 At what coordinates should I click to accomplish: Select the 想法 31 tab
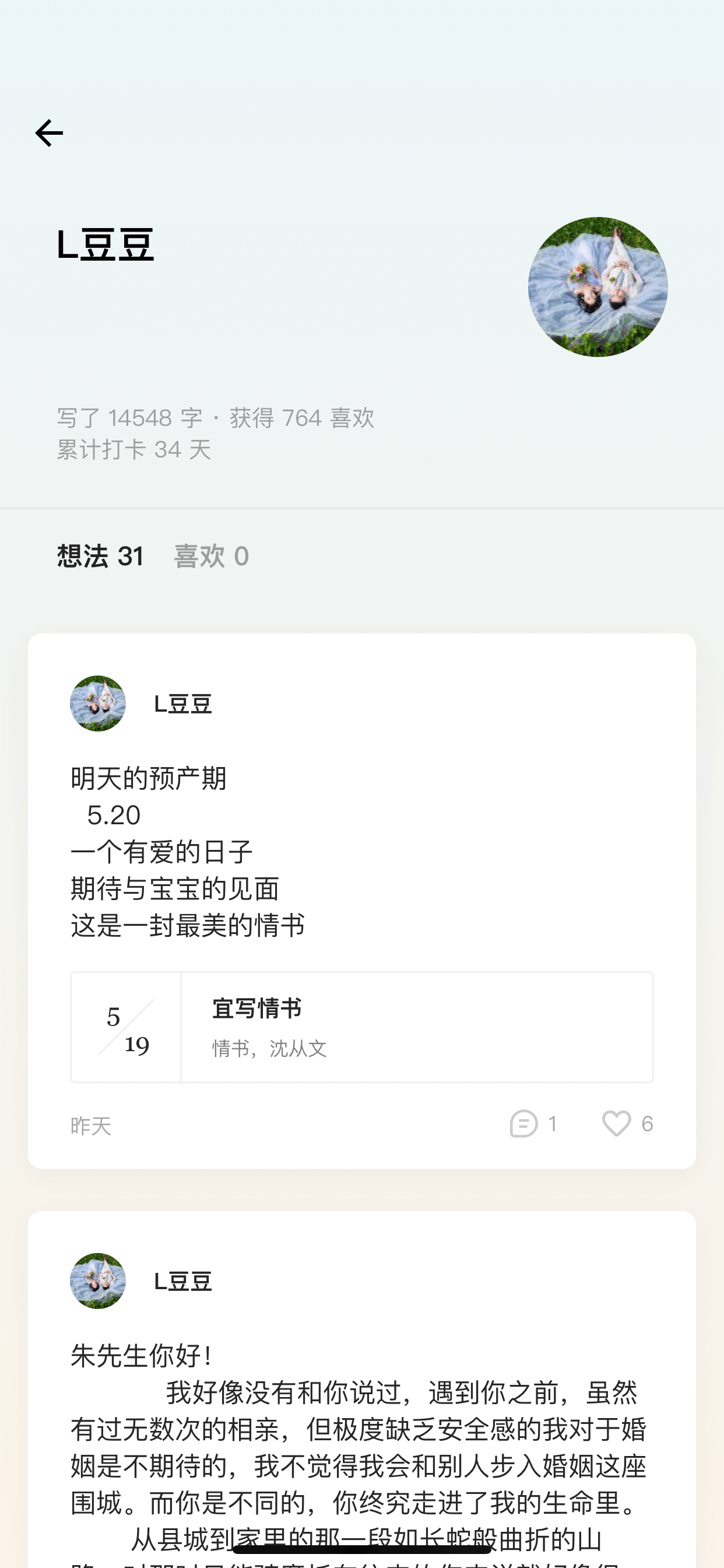point(100,556)
